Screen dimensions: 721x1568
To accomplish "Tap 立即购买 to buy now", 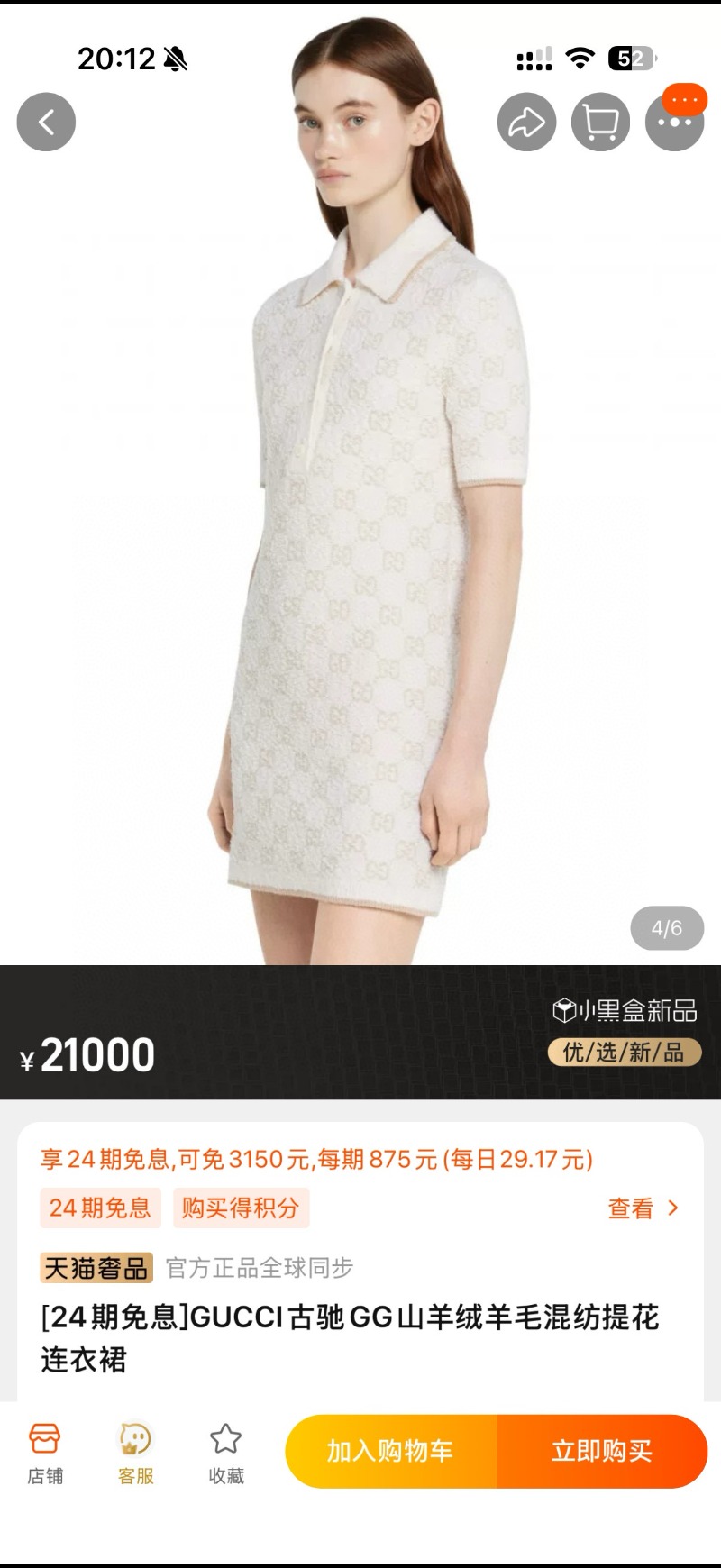I will pos(601,1451).
